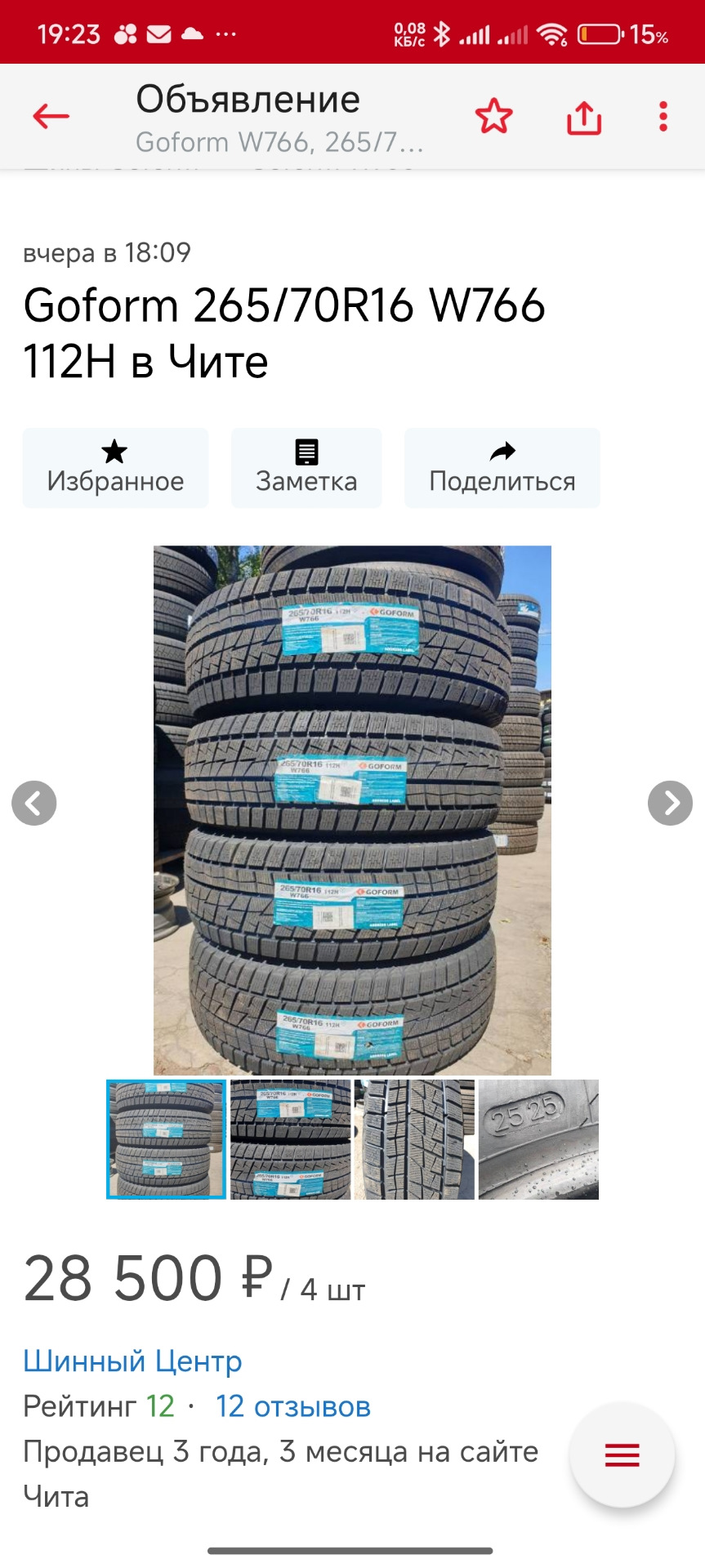
Task: Tap the Избранное button
Action: [x=115, y=468]
